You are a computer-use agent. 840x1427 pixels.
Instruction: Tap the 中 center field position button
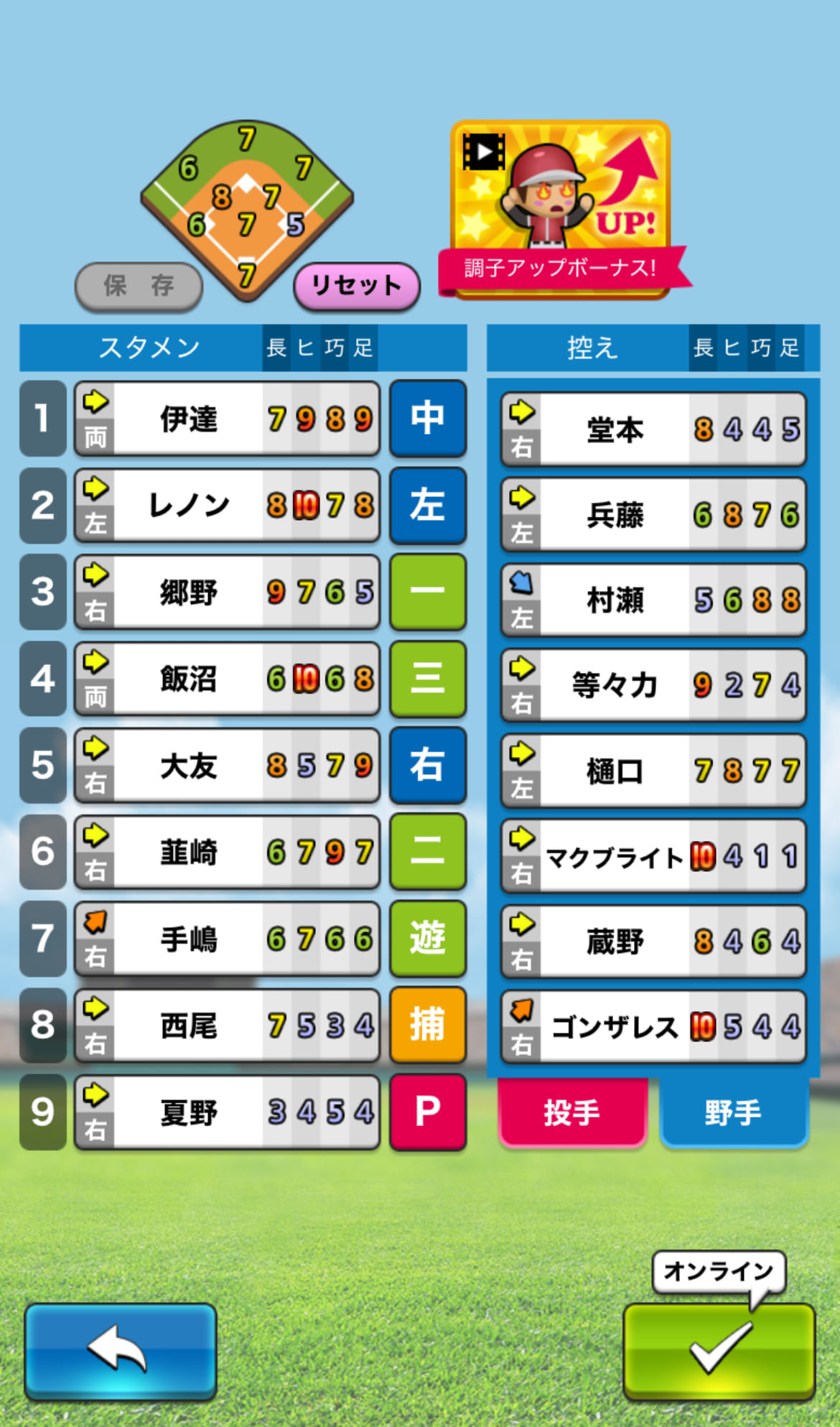pyautogui.click(x=427, y=419)
